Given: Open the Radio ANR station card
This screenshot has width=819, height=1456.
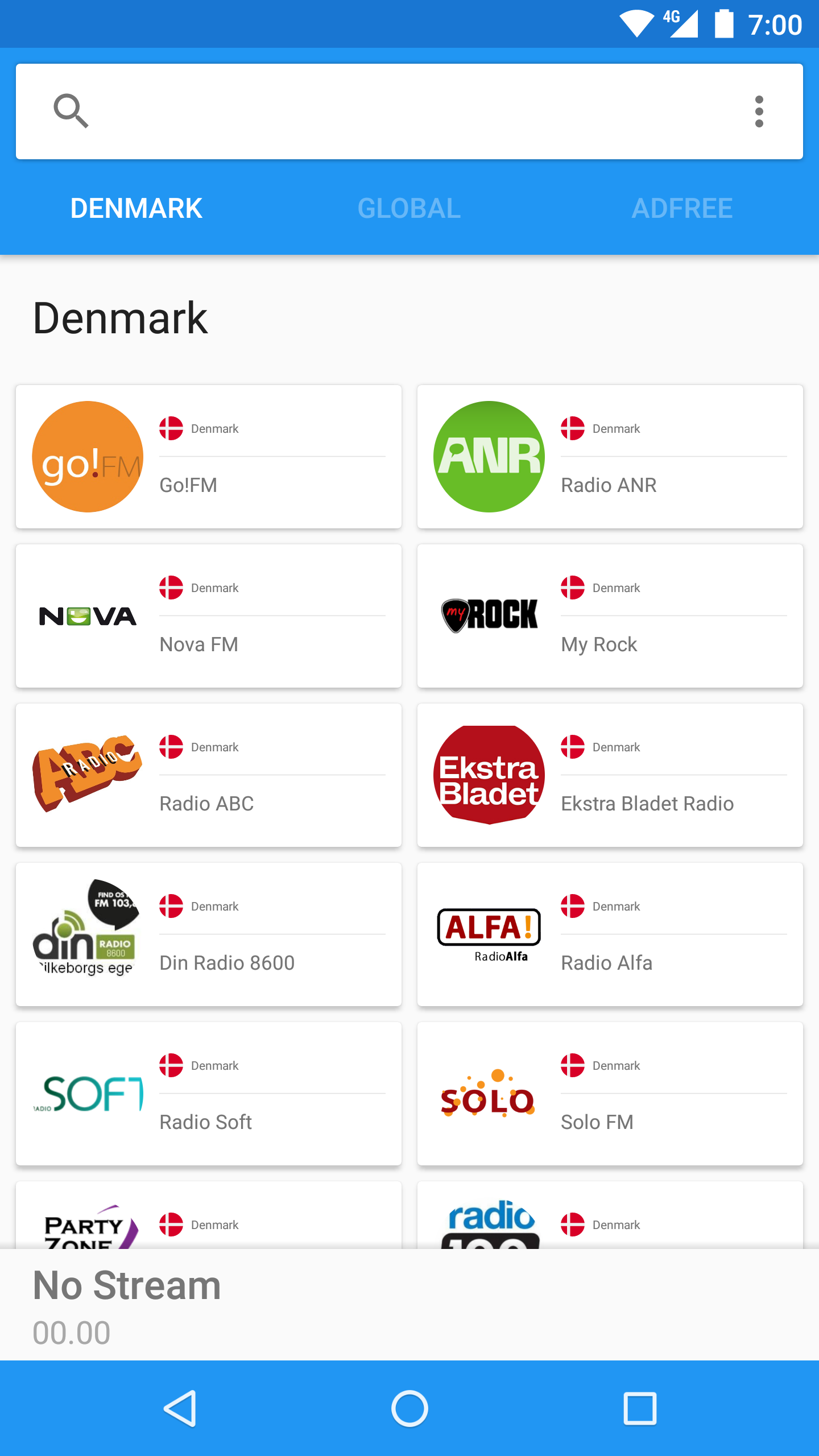Looking at the screenshot, I should pyautogui.click(x=610, y=457).
